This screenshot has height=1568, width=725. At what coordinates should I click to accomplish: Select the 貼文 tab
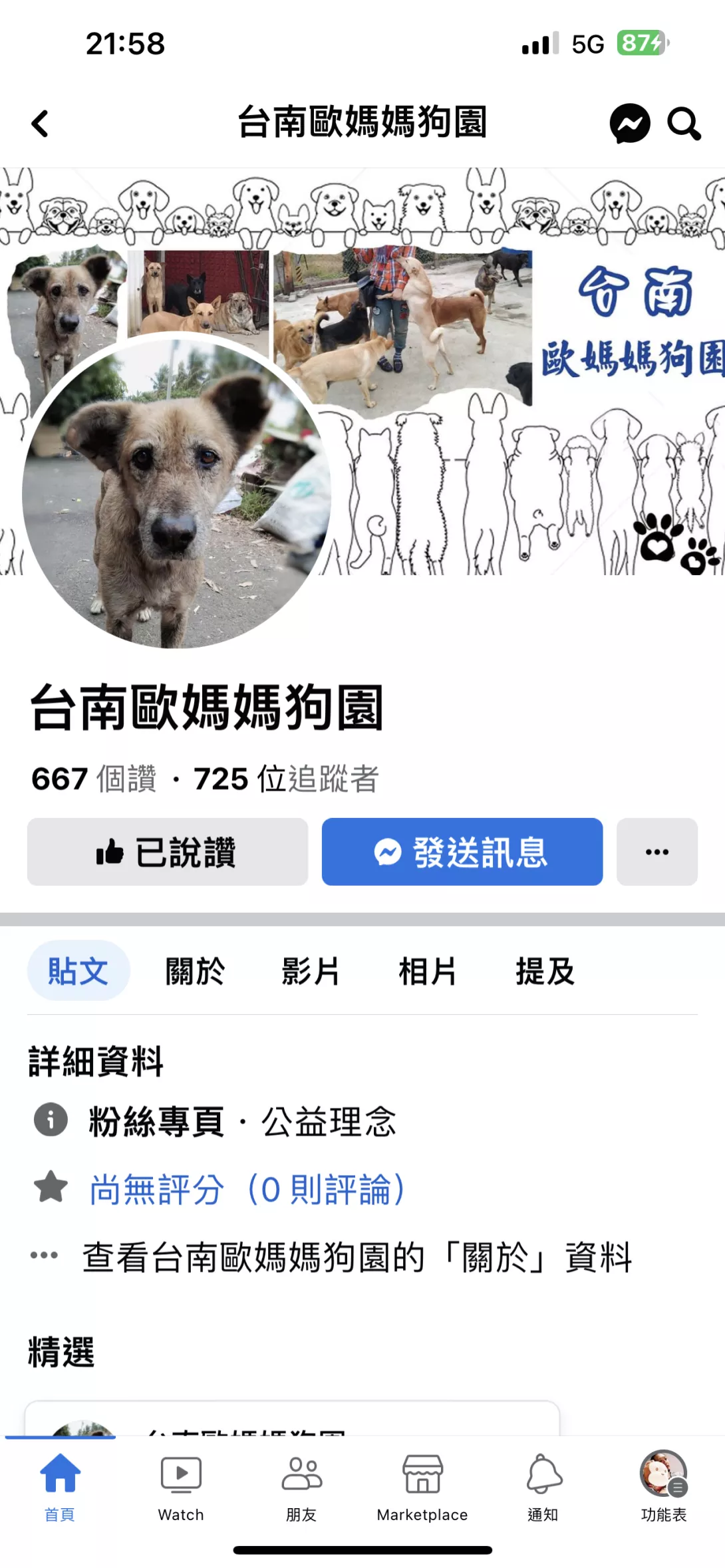click(78, 971)
